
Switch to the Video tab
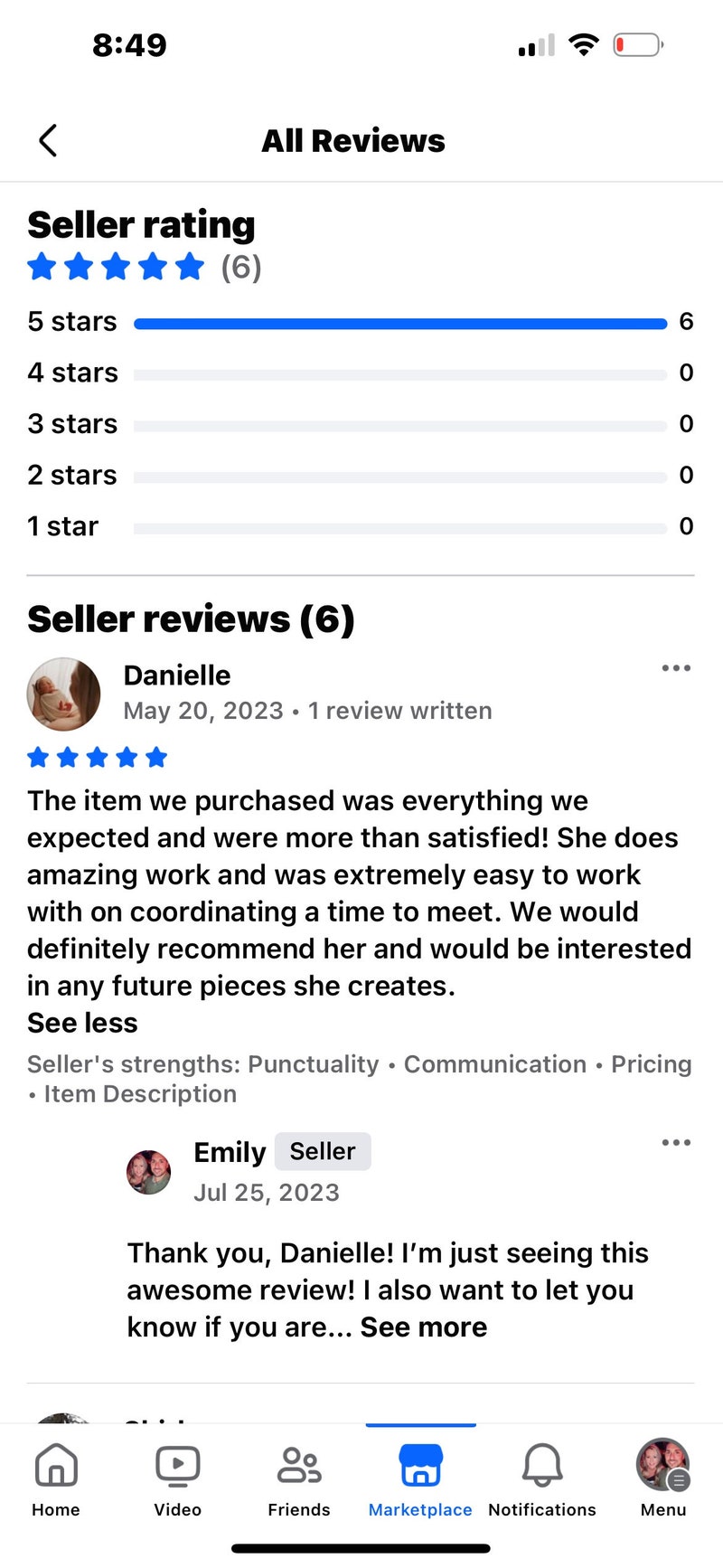[177, 1479]
